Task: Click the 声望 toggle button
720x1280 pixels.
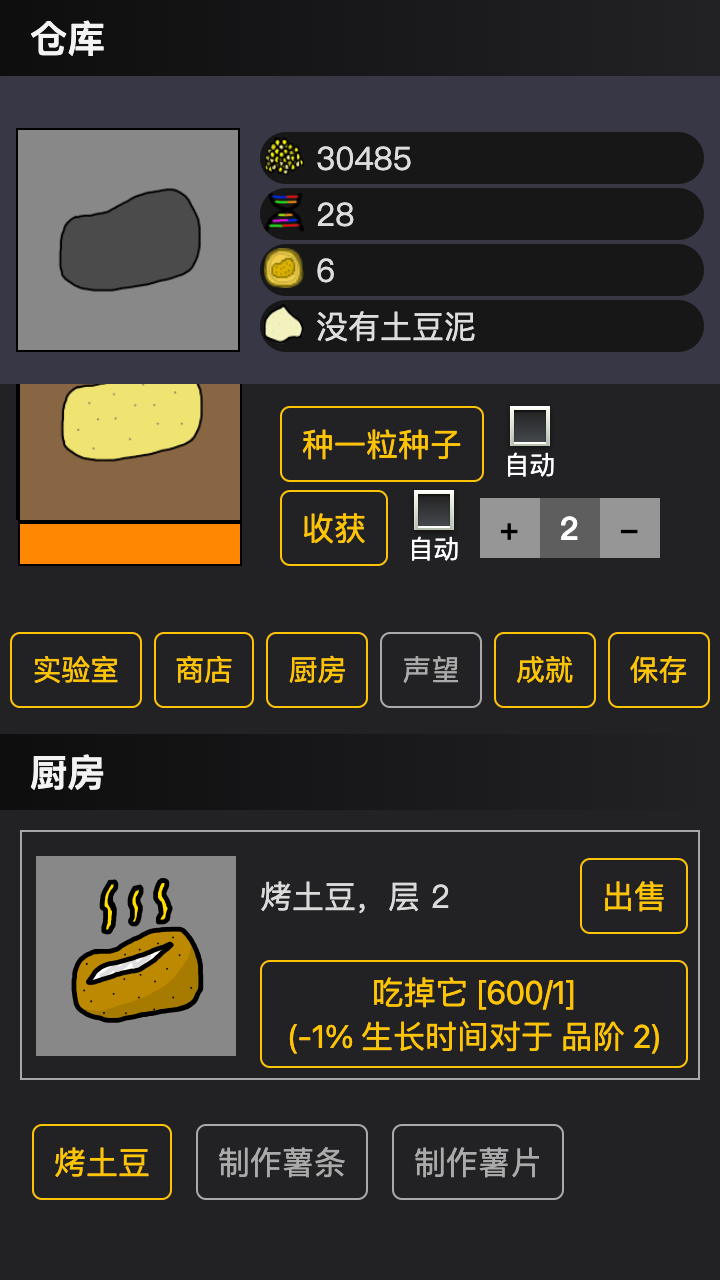Action: point(430,670)
